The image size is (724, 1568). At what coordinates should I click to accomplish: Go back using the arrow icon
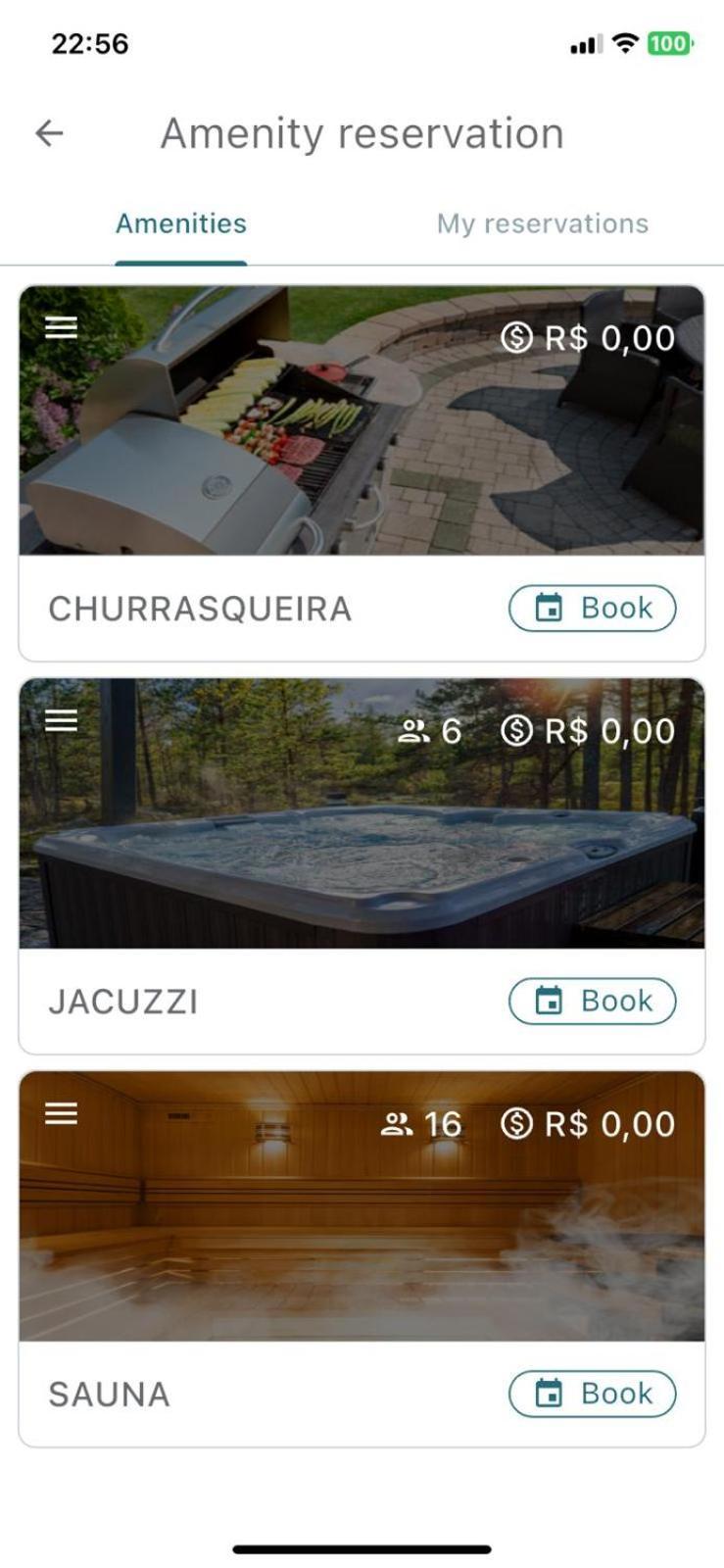[49, 133]
